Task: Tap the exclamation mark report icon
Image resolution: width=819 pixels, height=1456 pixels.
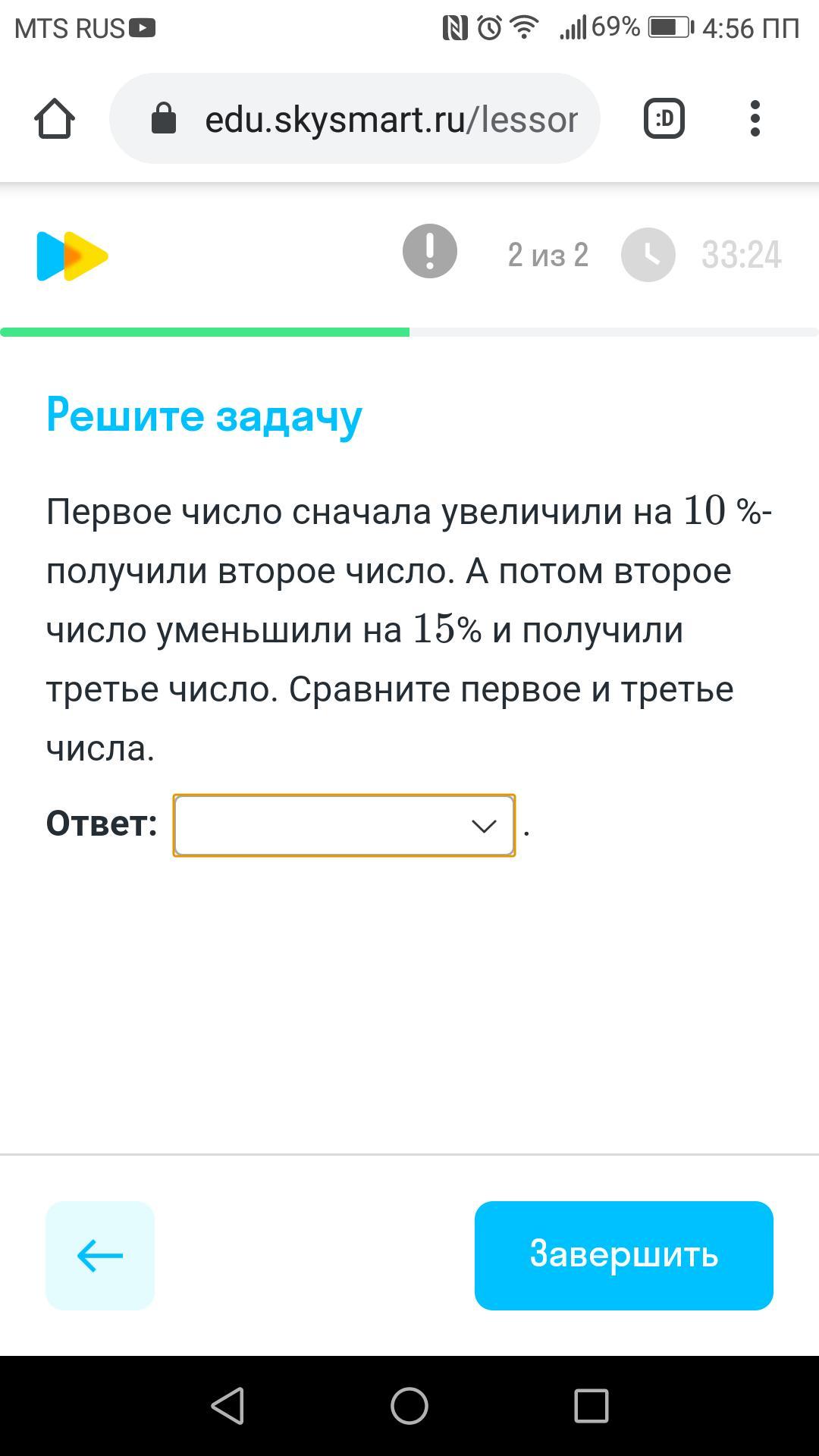Action: click(x=430, y=251)
